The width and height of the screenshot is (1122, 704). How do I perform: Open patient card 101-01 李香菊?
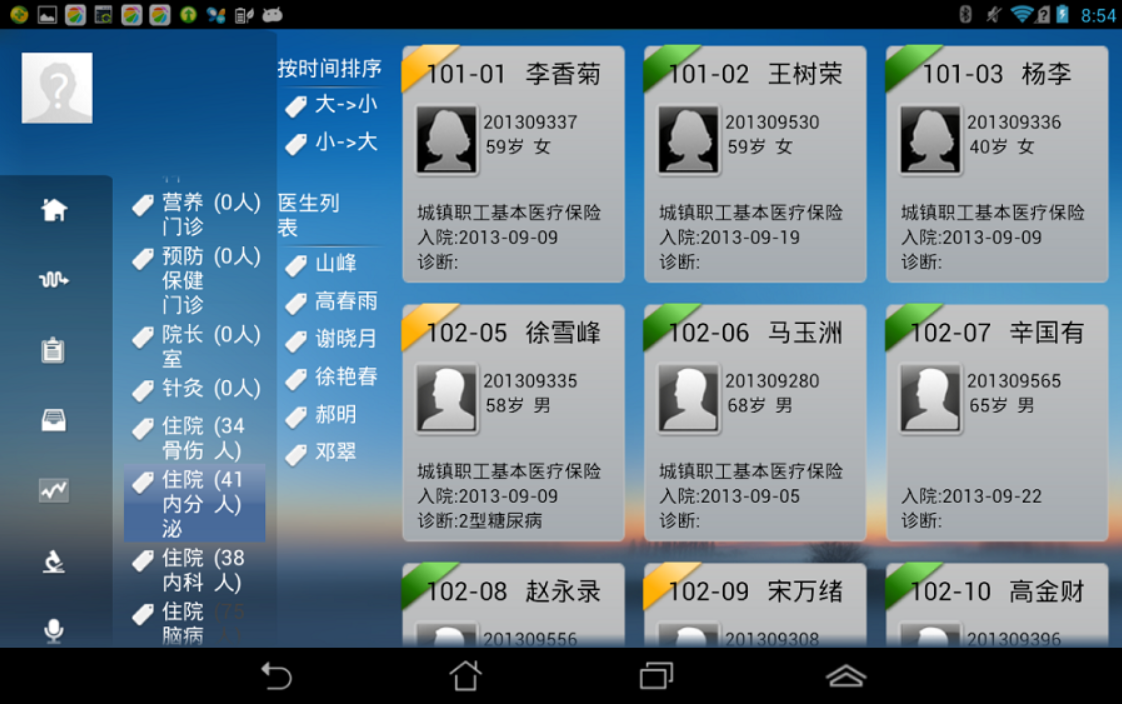(513, 164)
